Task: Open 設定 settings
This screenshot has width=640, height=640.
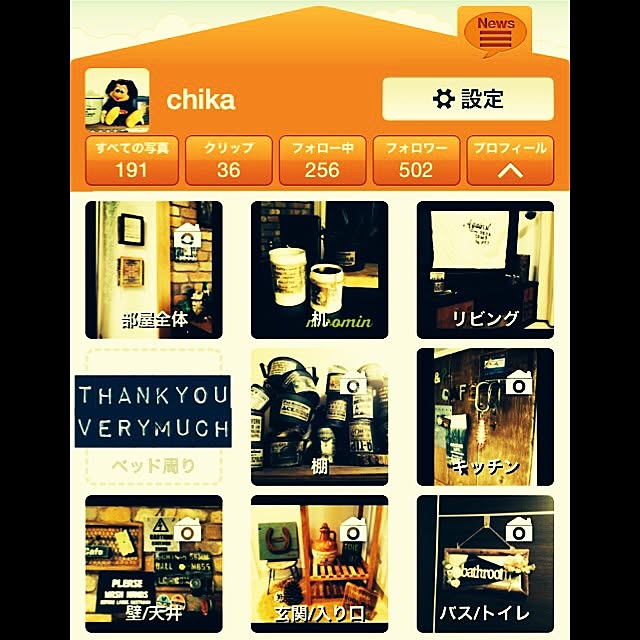Action: tap(467, 99)
